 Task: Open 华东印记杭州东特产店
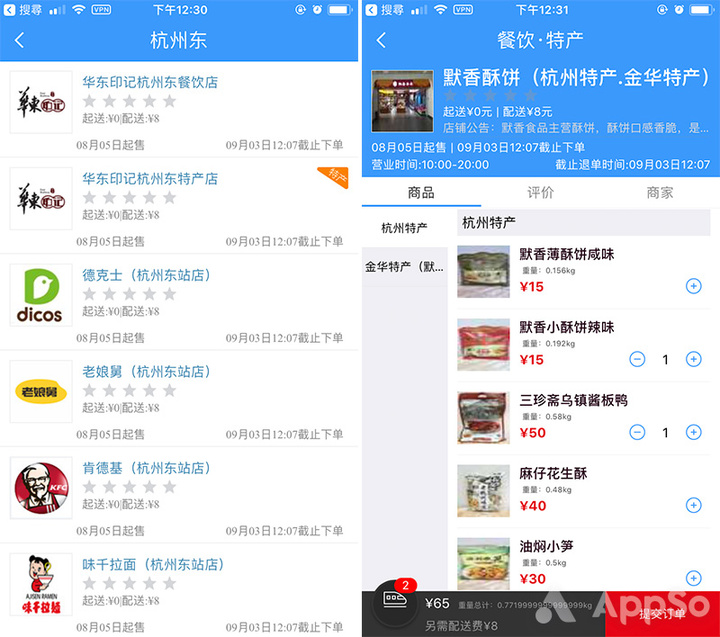tap(150, 179)
